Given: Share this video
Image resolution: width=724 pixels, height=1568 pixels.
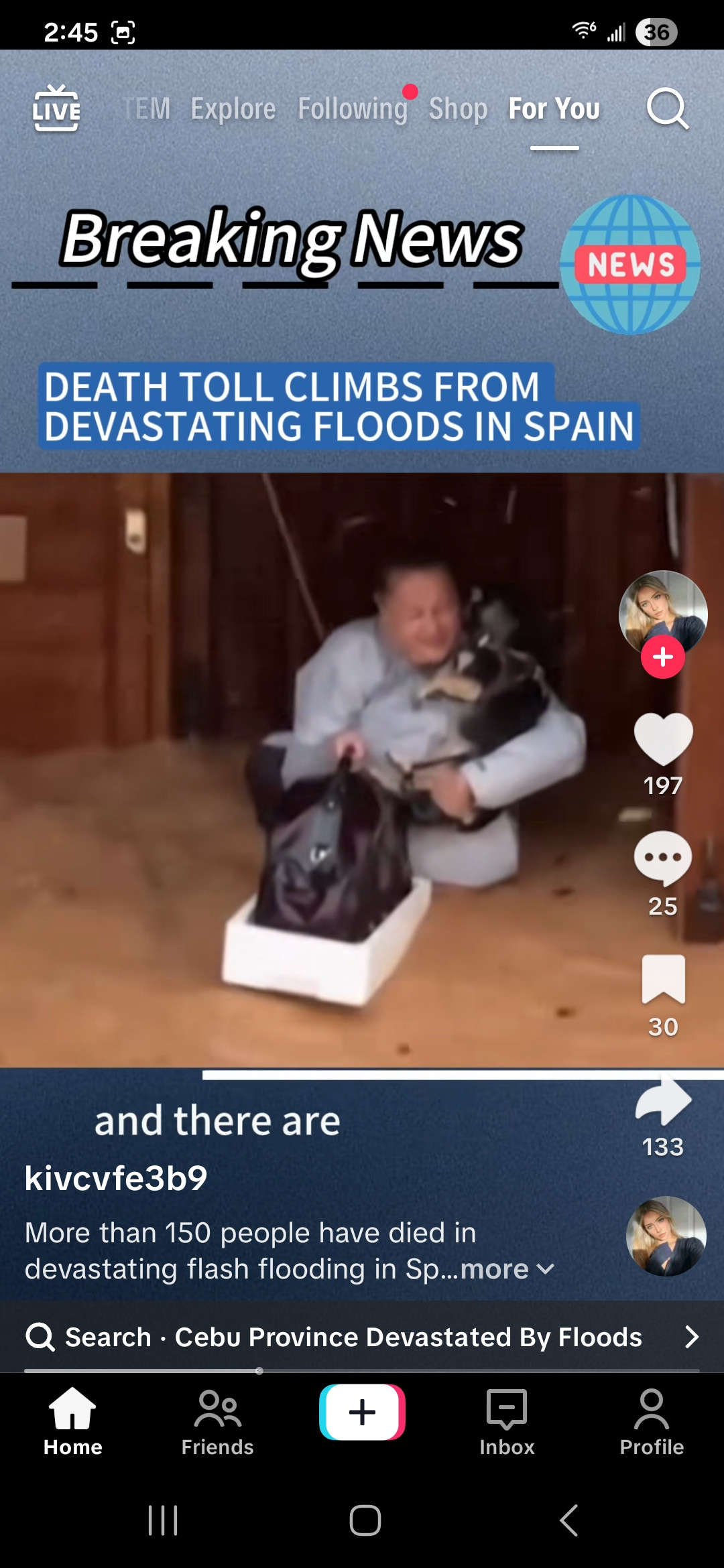Looking at the screenshot, I should pos(663,1100).
